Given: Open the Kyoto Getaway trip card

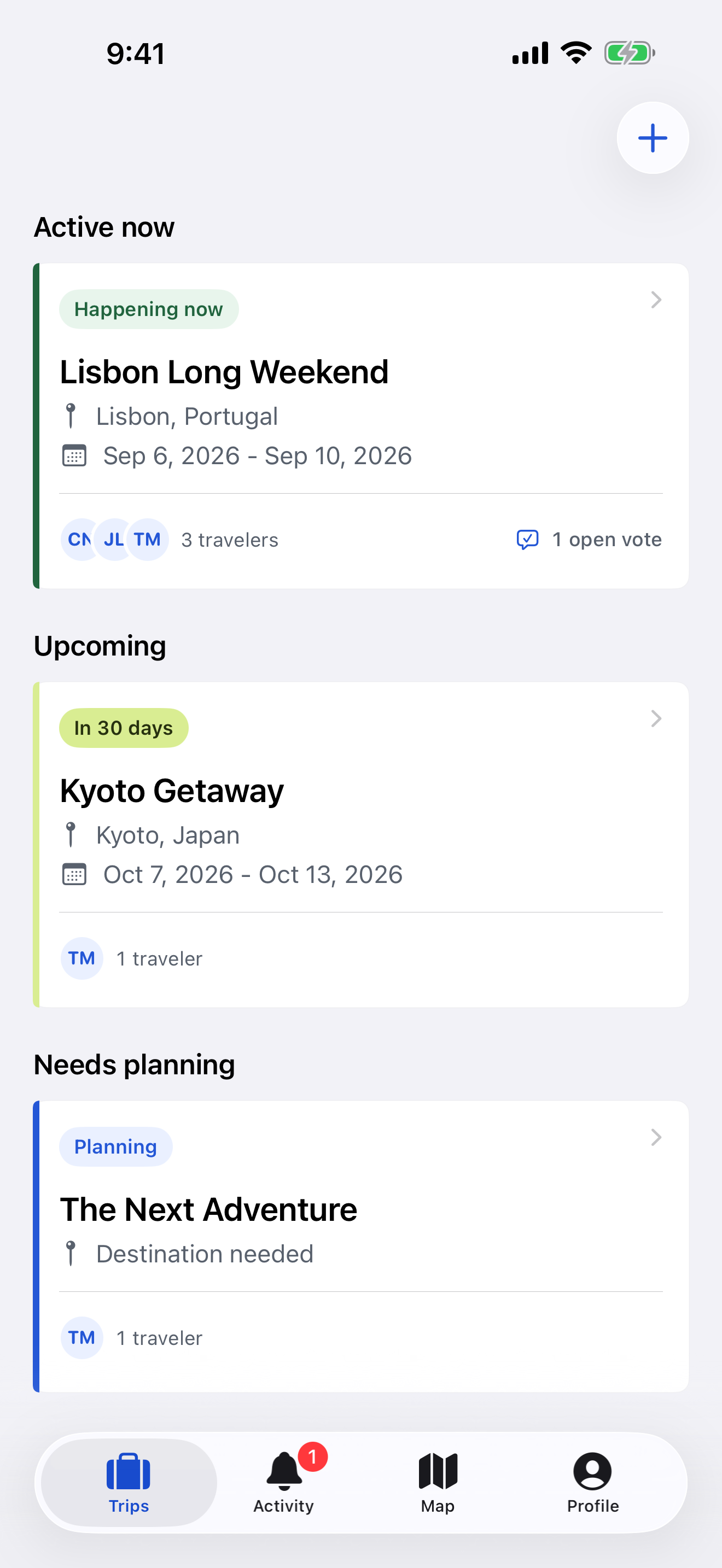Looking at the screenshot, I should pyautogui.click(x=361, y=844).
